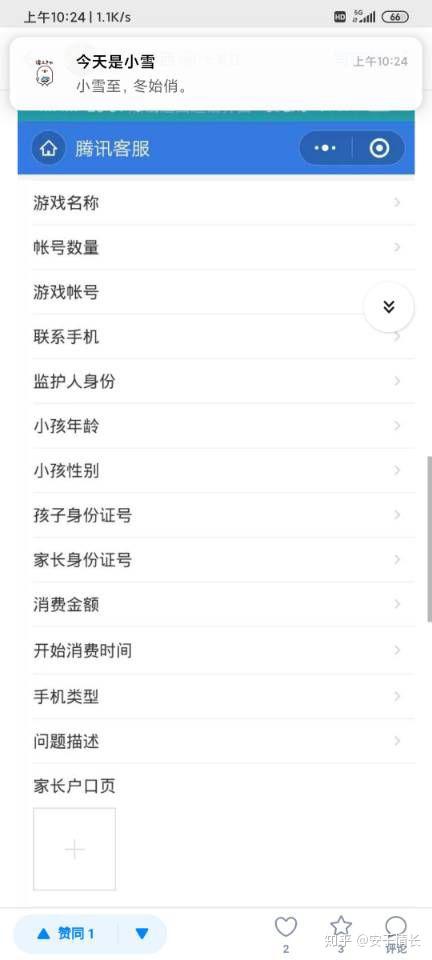Tap the double-chevron collapse button
432x960 pixels.
pos(389,307)
